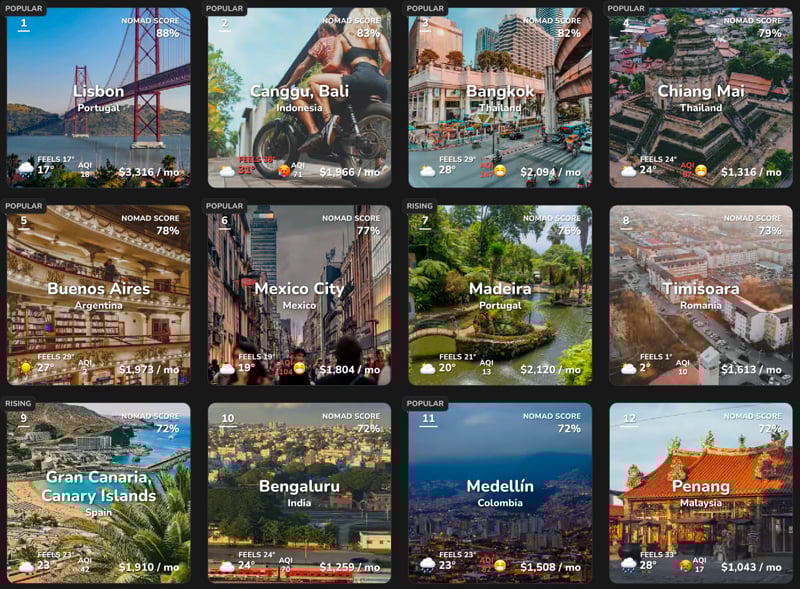The width and height of the screenshot is (800, 589).
Task: View the Madeira, Portugal card
Action: 500,294
